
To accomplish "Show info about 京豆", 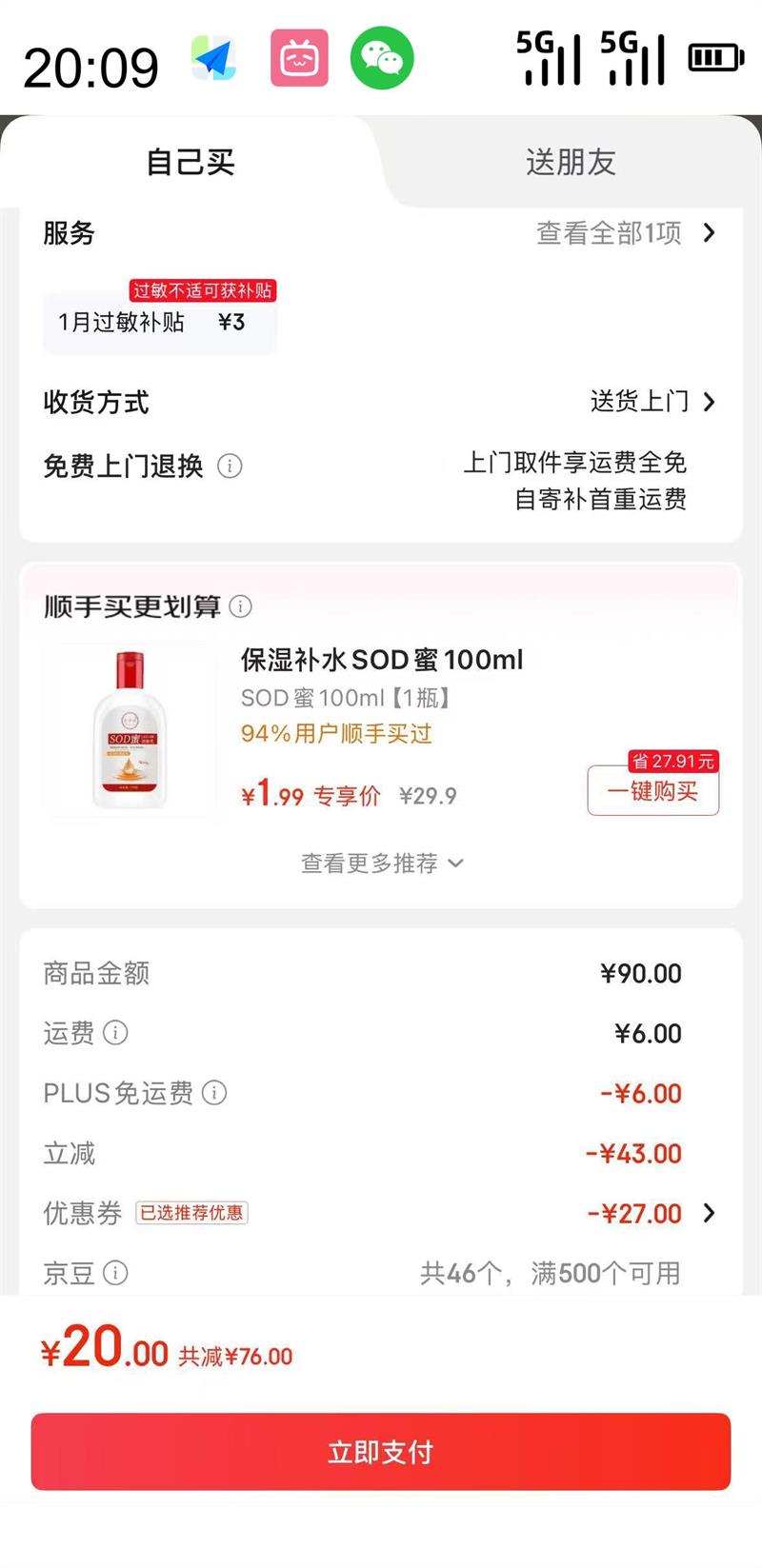I will [x=115, y=1273].
